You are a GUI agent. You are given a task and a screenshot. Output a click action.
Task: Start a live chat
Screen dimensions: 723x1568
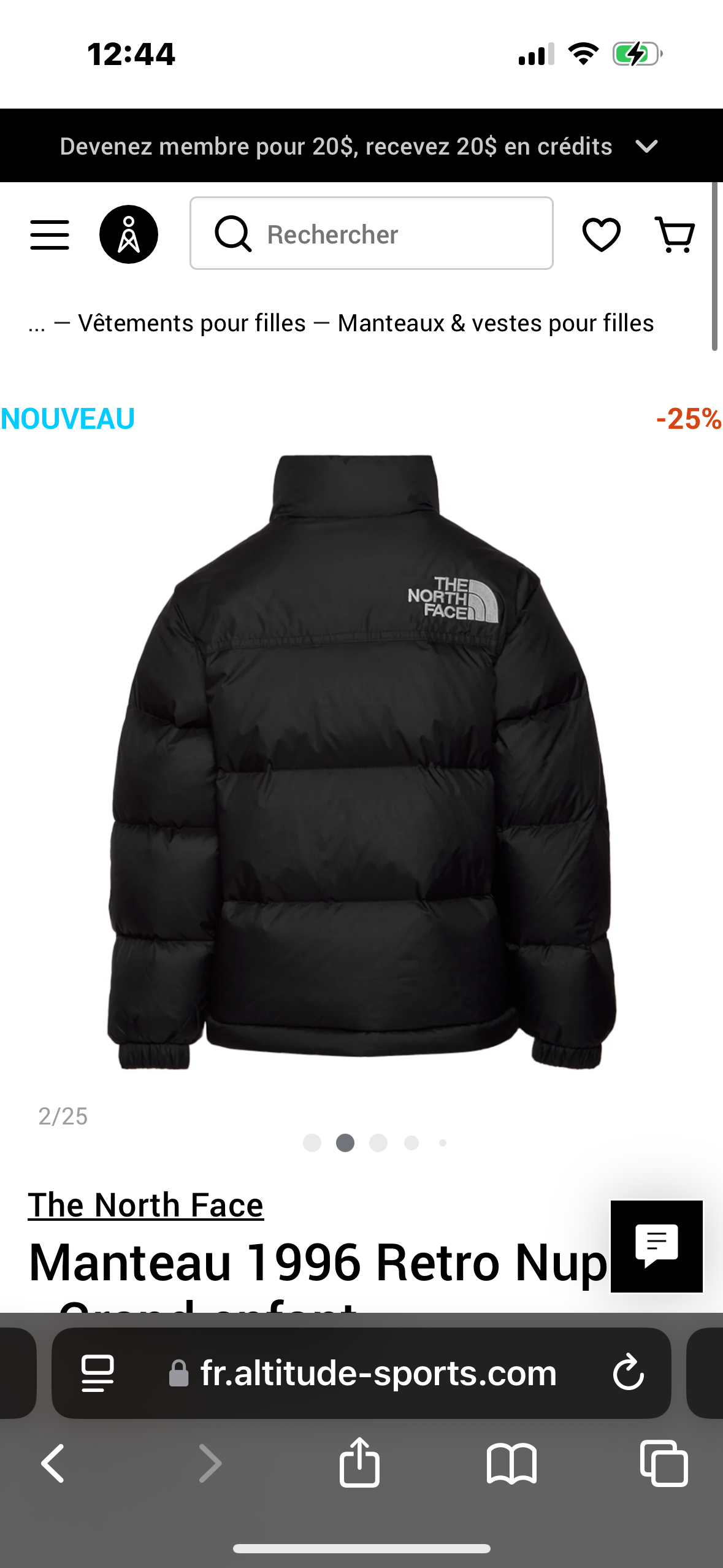click(656, 1246)
